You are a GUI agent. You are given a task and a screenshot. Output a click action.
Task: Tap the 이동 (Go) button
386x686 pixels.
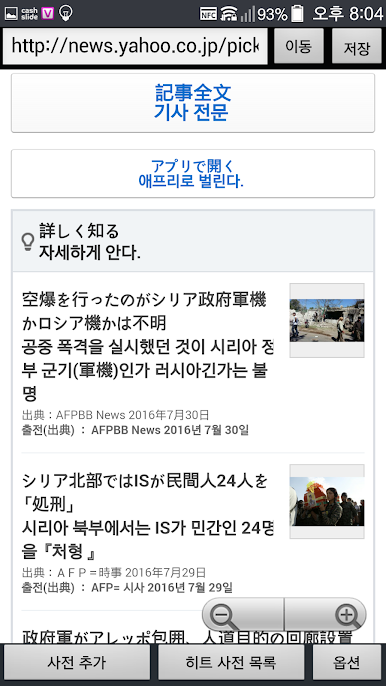click(298, 46)
